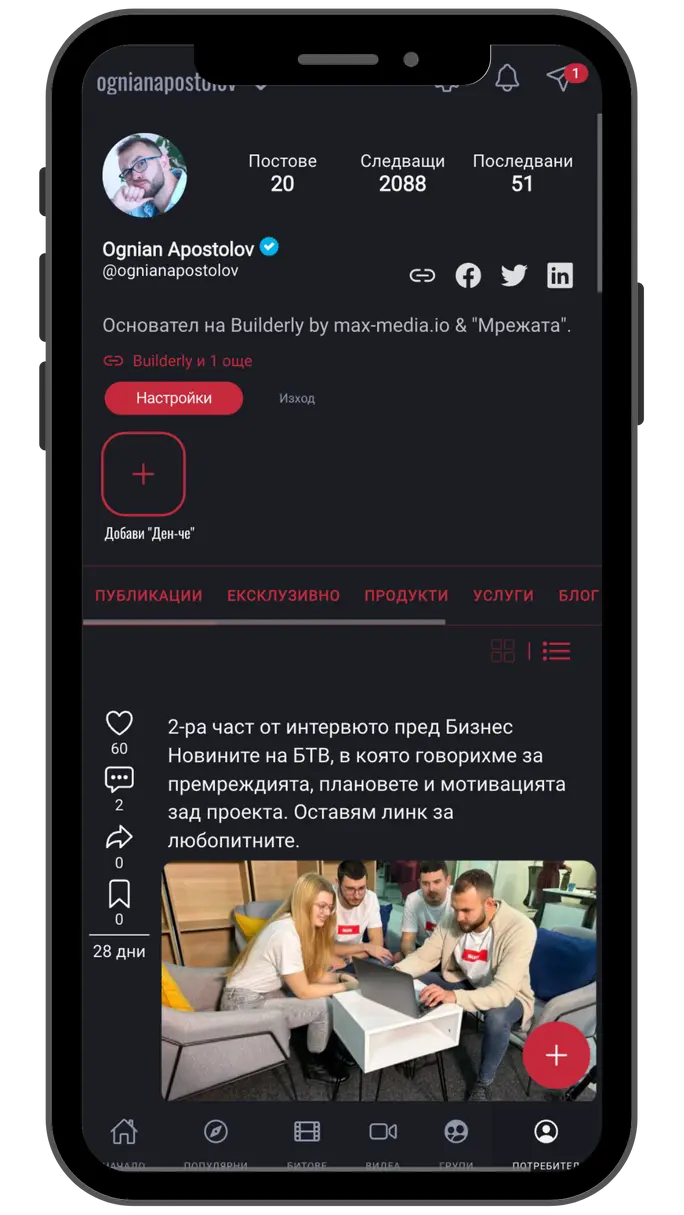Viewport: 684px width, 1215px height.
Task: Tap Изход to log out
Action: point(297,398)
